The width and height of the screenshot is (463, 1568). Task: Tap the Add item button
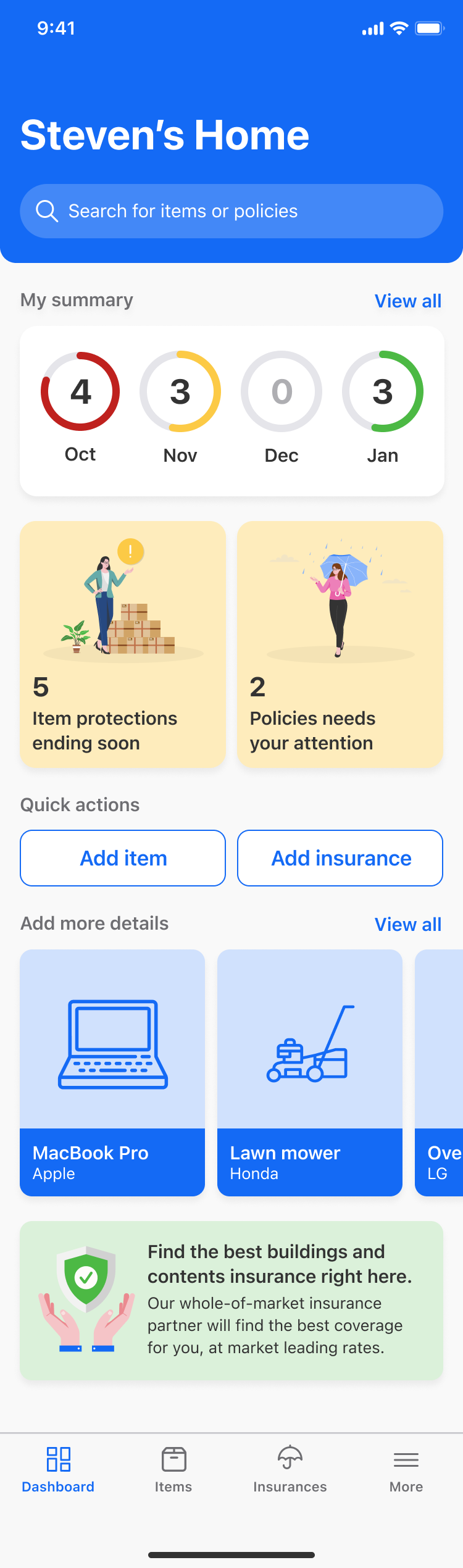pos(123,858)
